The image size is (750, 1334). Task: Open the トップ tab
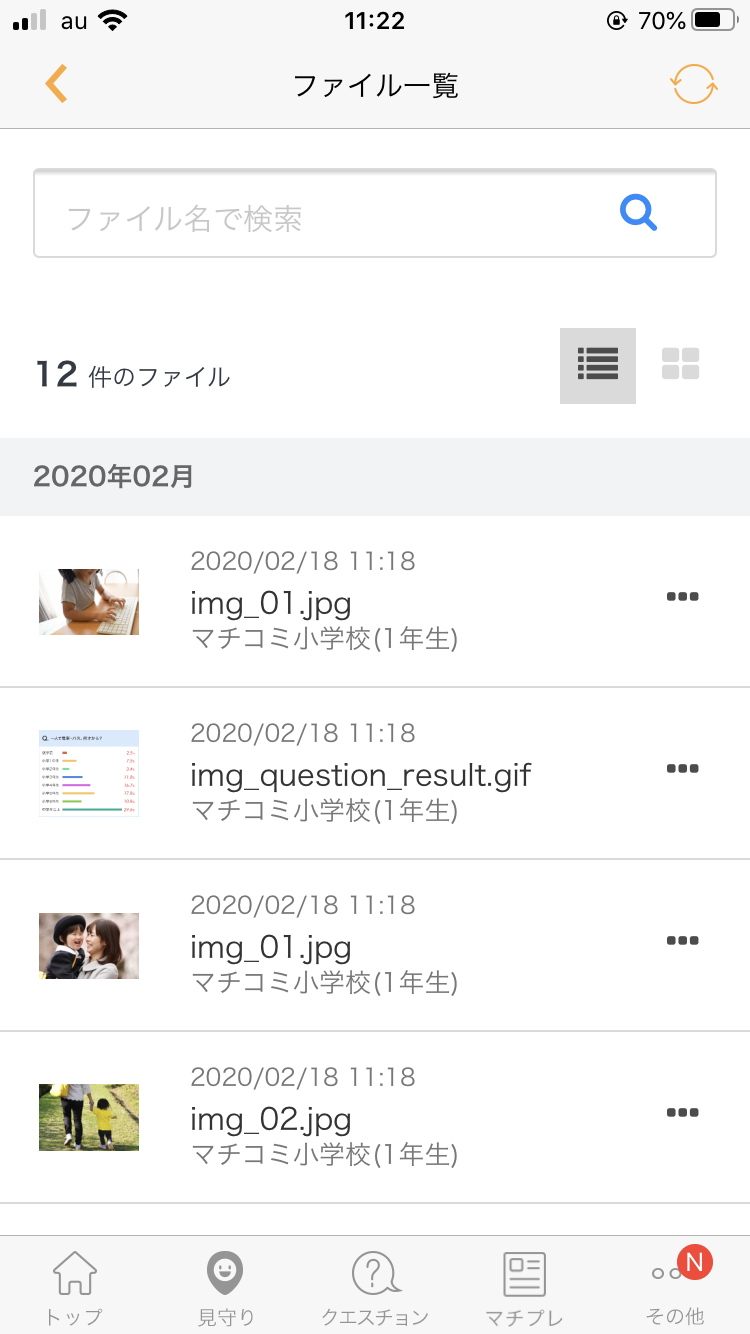click(x=74, y=1288)
